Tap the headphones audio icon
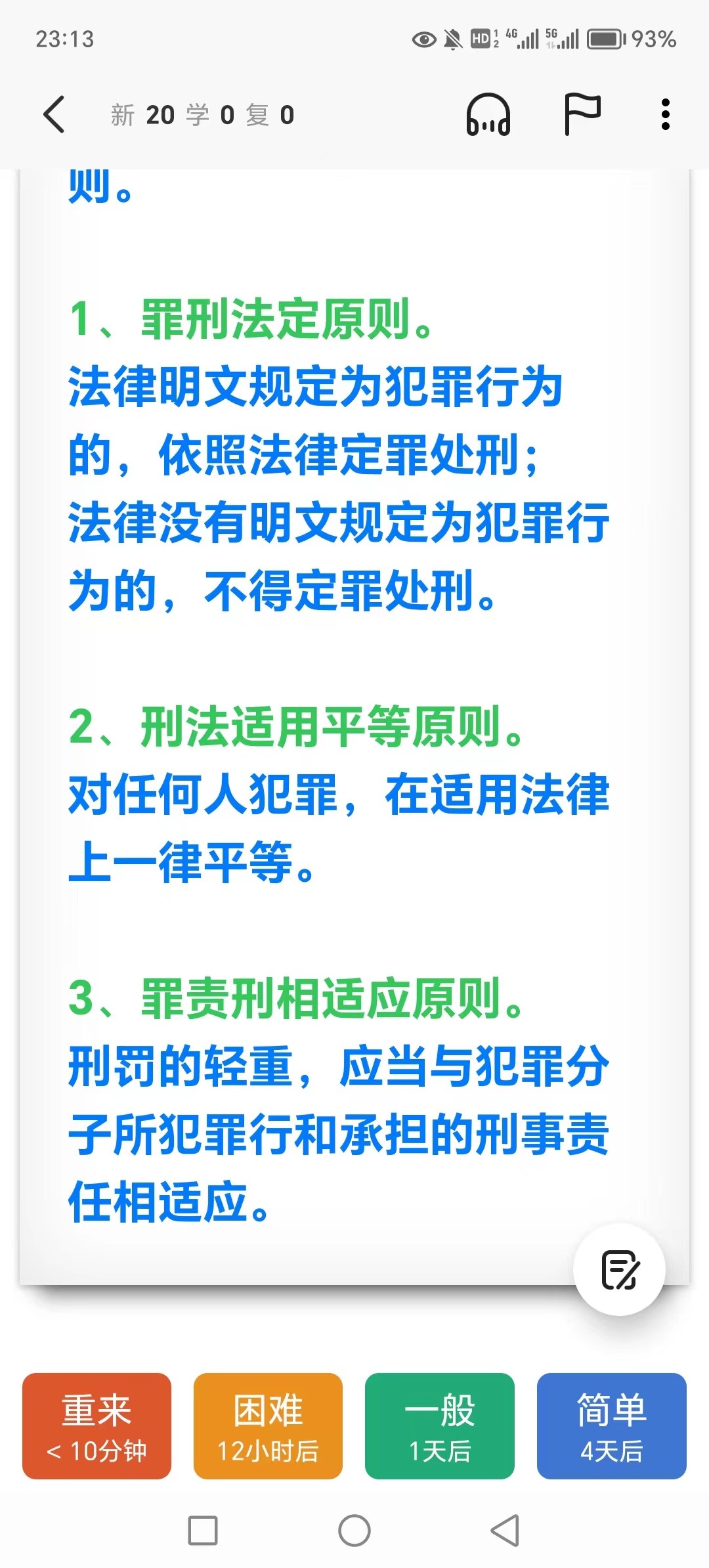709x1568 pixels. point(488,115)
